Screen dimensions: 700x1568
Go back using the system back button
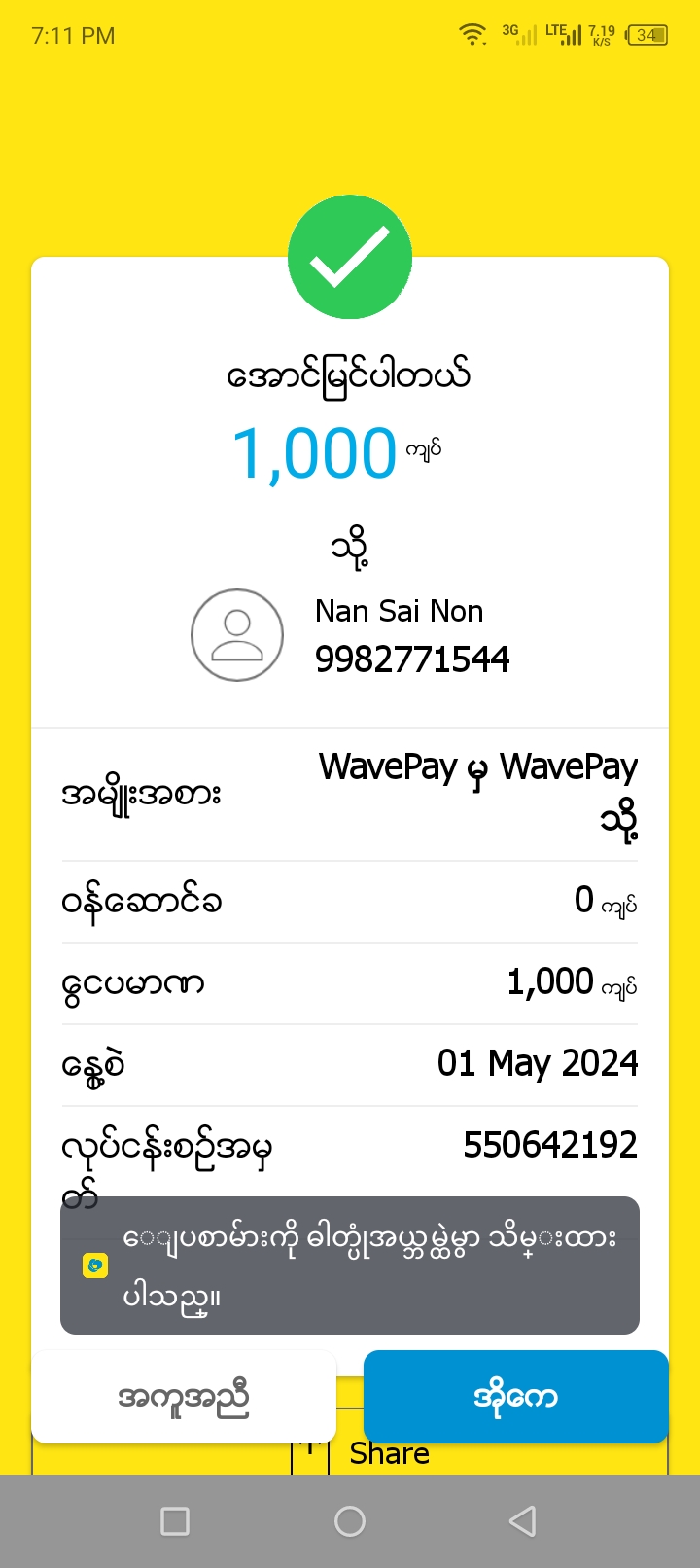tap(523, 1521)
